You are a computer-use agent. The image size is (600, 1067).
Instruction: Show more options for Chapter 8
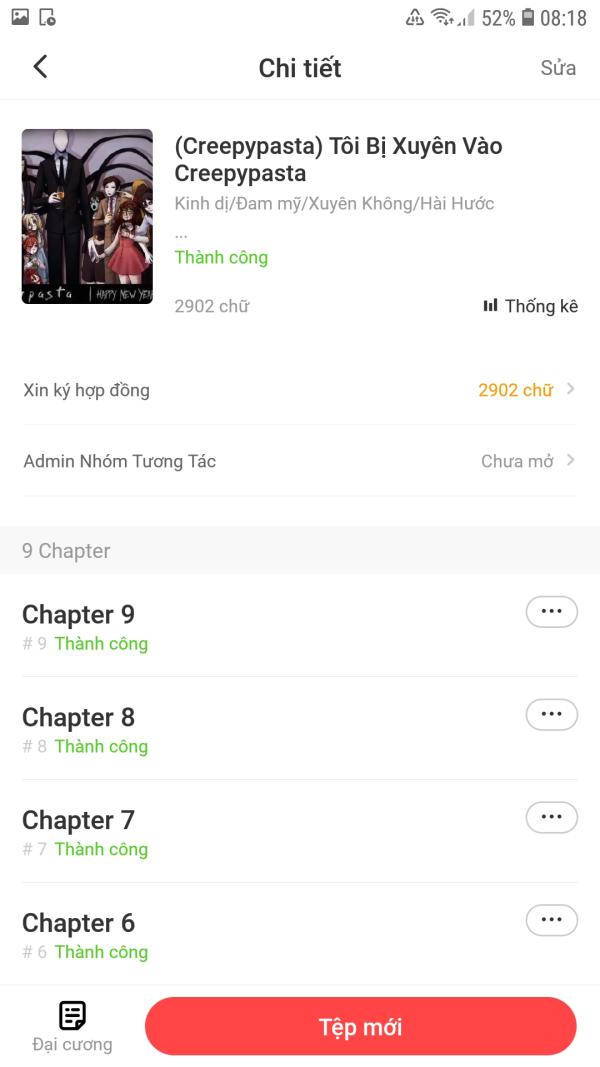pos(551,713)
